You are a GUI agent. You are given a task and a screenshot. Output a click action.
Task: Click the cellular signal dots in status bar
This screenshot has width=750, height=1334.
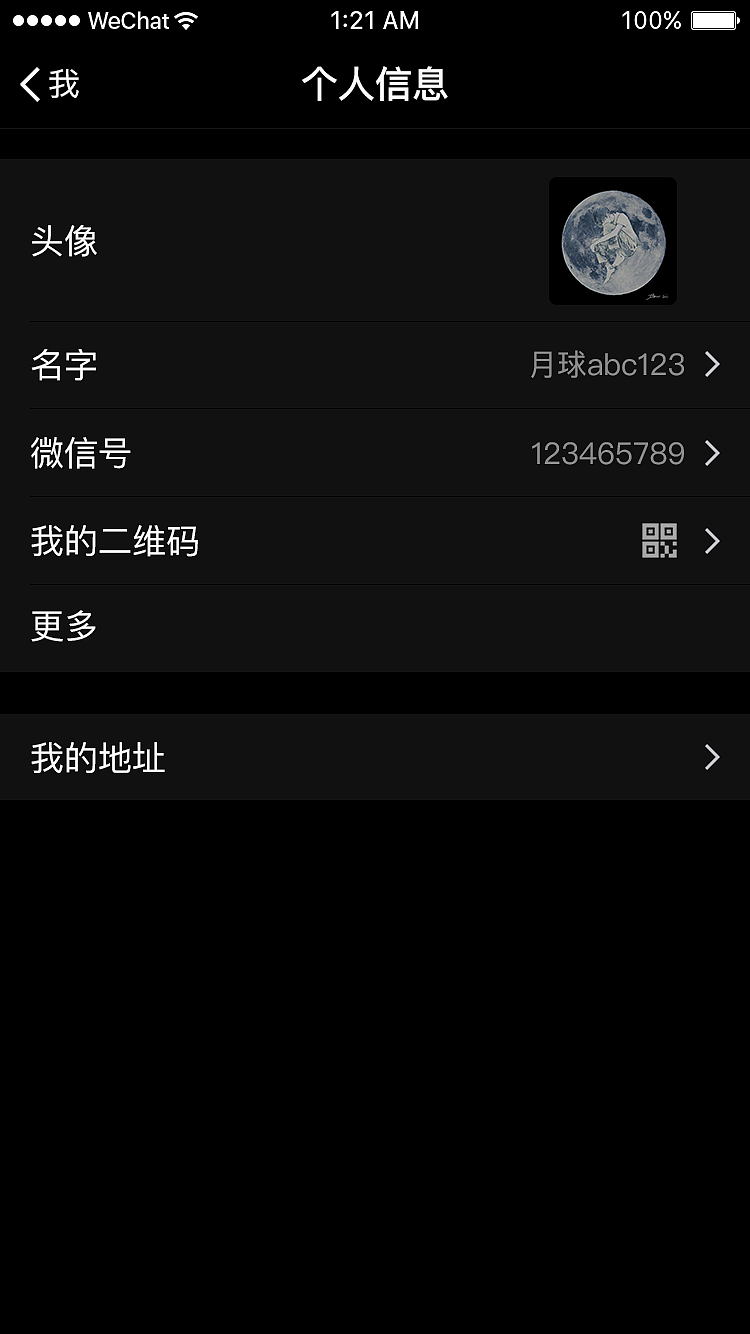click(45, 18)
